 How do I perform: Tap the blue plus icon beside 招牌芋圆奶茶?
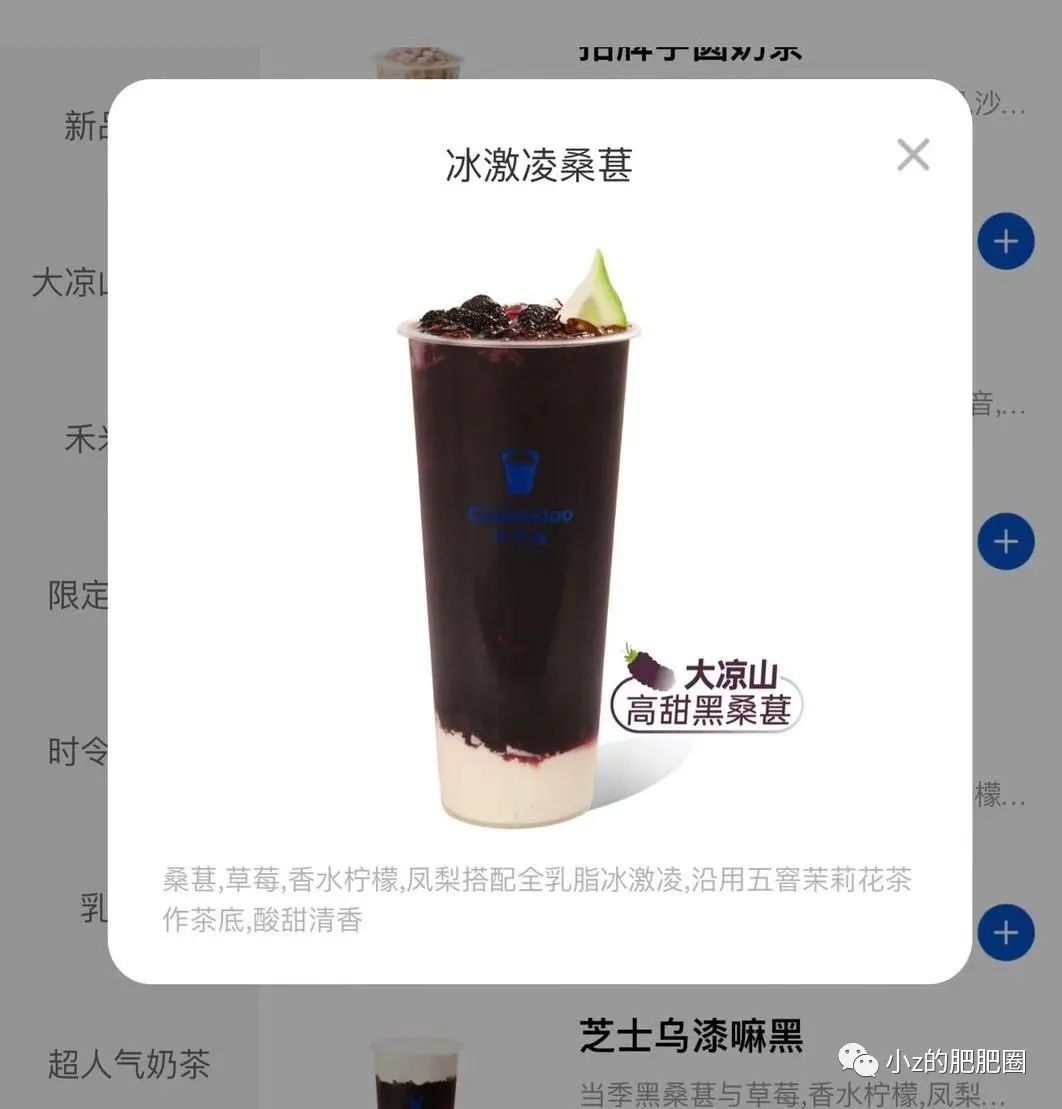coord(1004,240)
